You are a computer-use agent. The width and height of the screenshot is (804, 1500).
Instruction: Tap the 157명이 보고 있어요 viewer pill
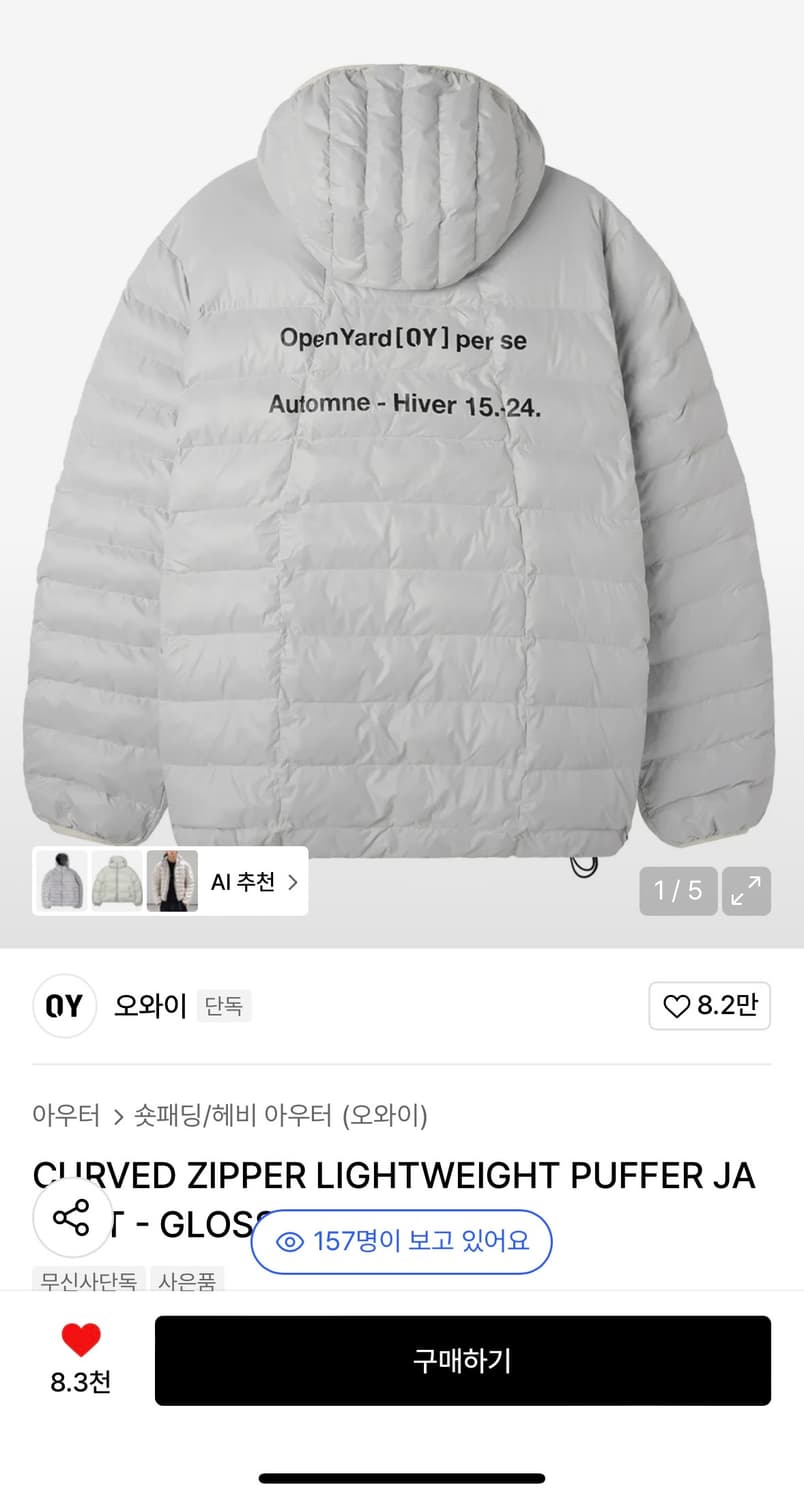(x=400, y=1241)
